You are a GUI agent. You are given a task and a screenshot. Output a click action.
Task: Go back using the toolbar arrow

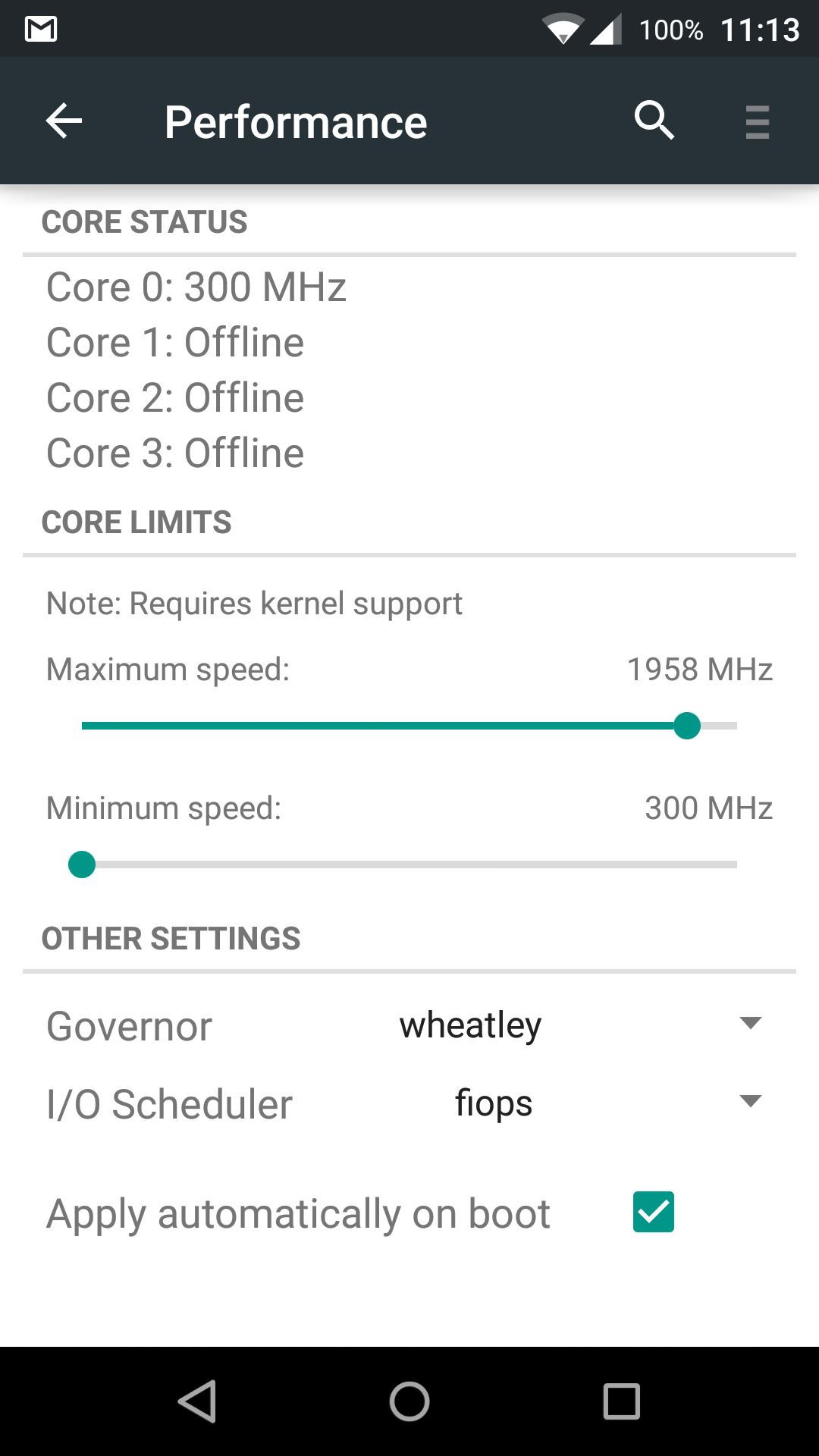click(64, 121)
